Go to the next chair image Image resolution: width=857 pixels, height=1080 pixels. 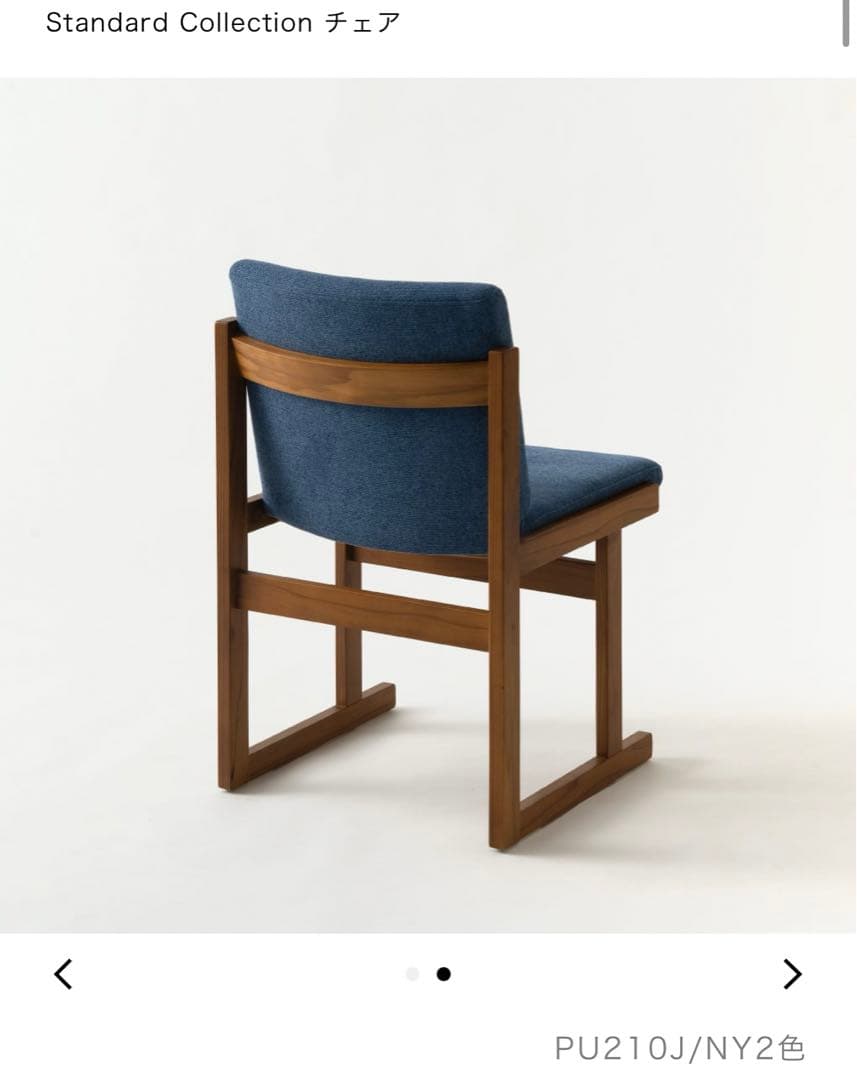[x=792, y=973]
